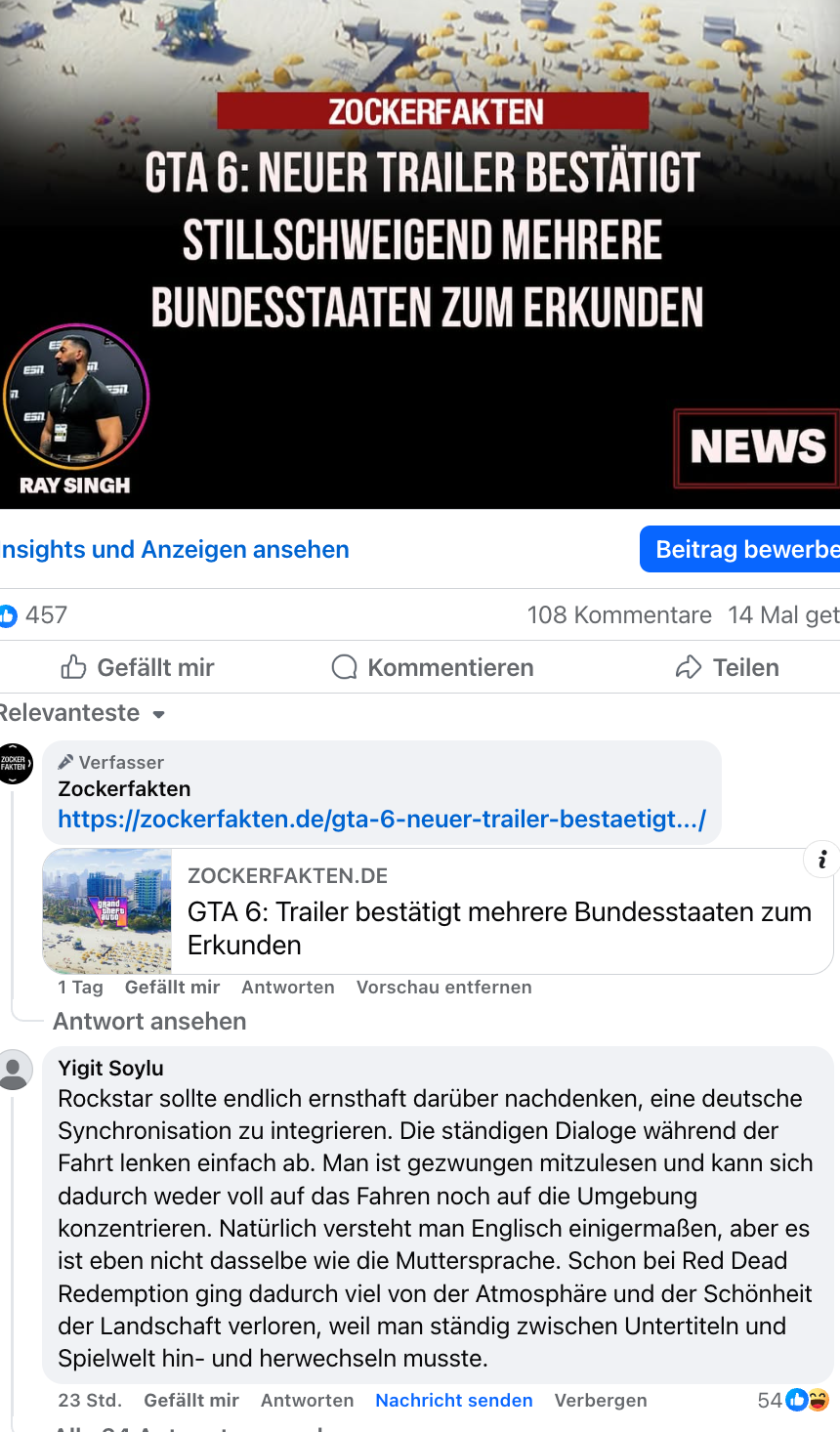The height and width of the screenshot is (1432, 840).
Task: View the 108 Kommentare count
Action: click(619, 615)
